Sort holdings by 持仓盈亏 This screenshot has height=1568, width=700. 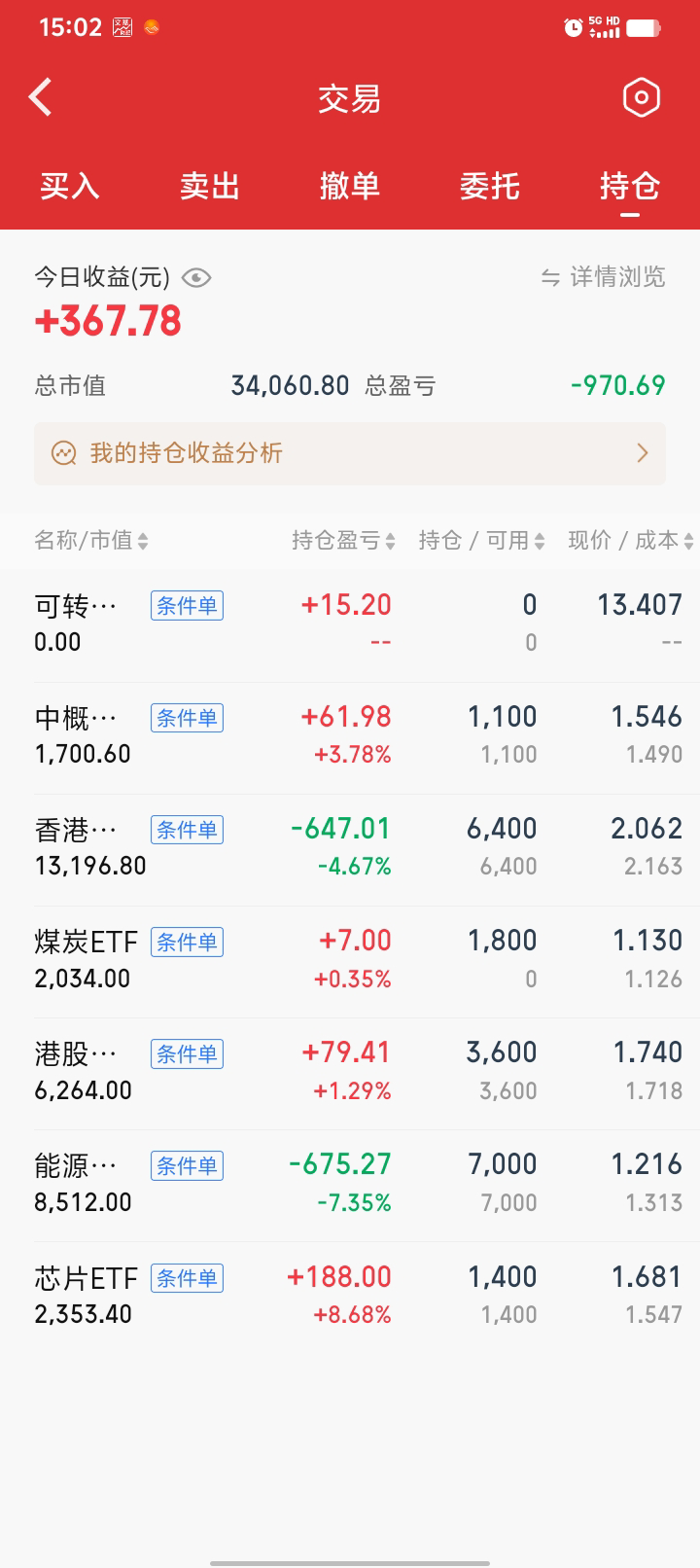tap(343, 541)
